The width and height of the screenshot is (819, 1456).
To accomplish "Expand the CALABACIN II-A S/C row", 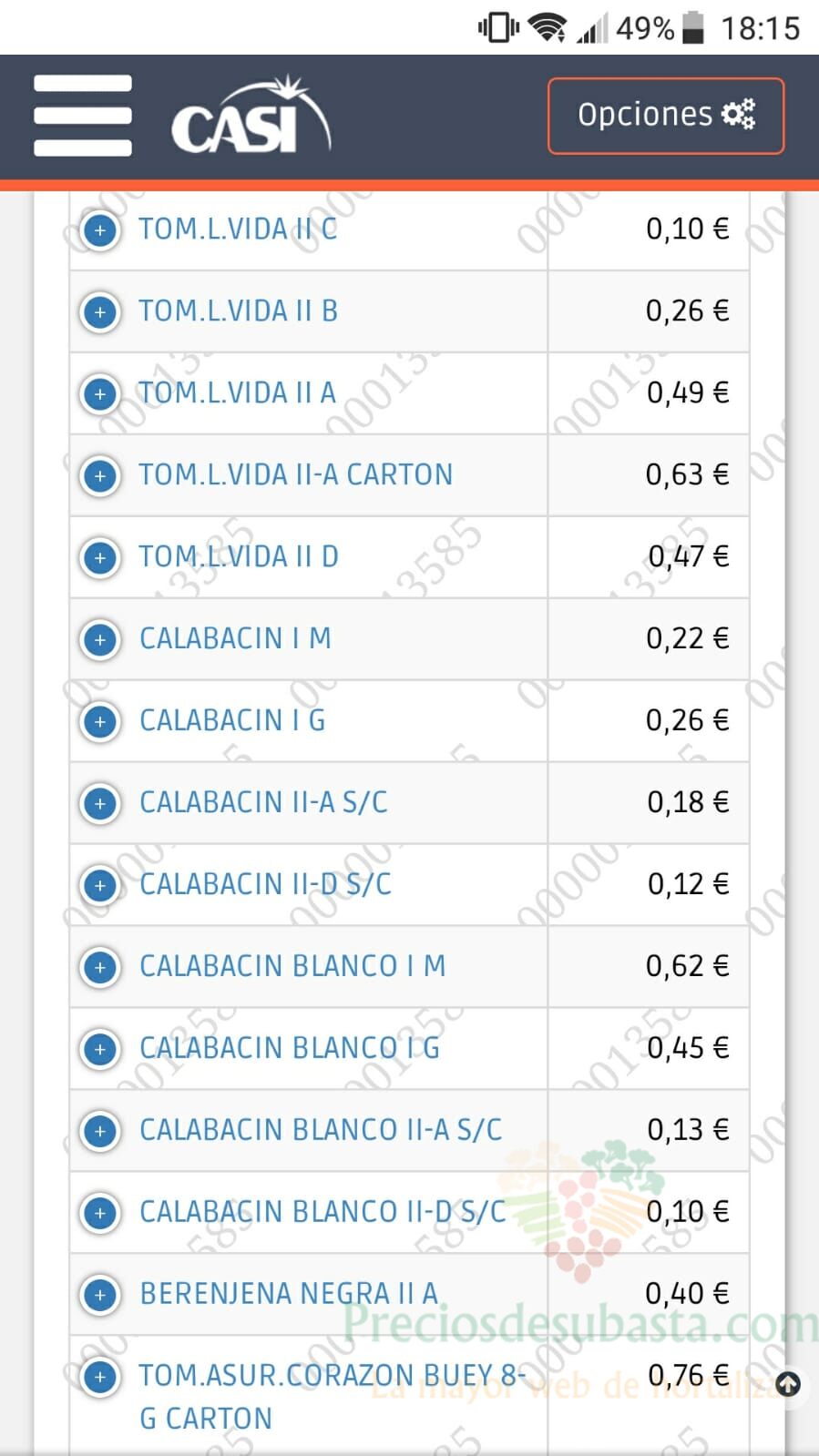I will pos(100,803).
